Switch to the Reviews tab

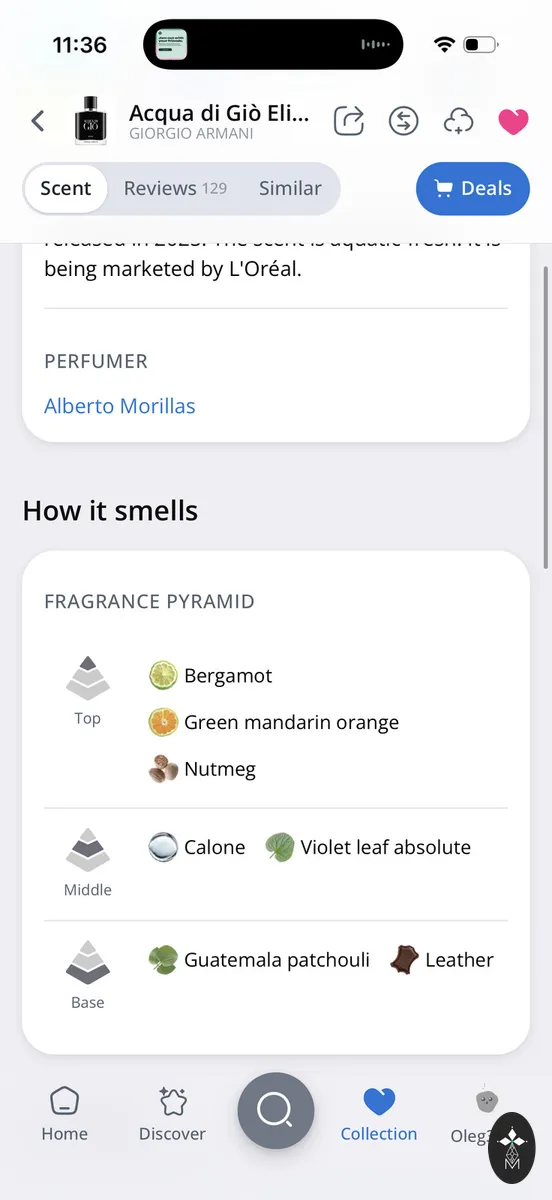(x=175, y=188)
